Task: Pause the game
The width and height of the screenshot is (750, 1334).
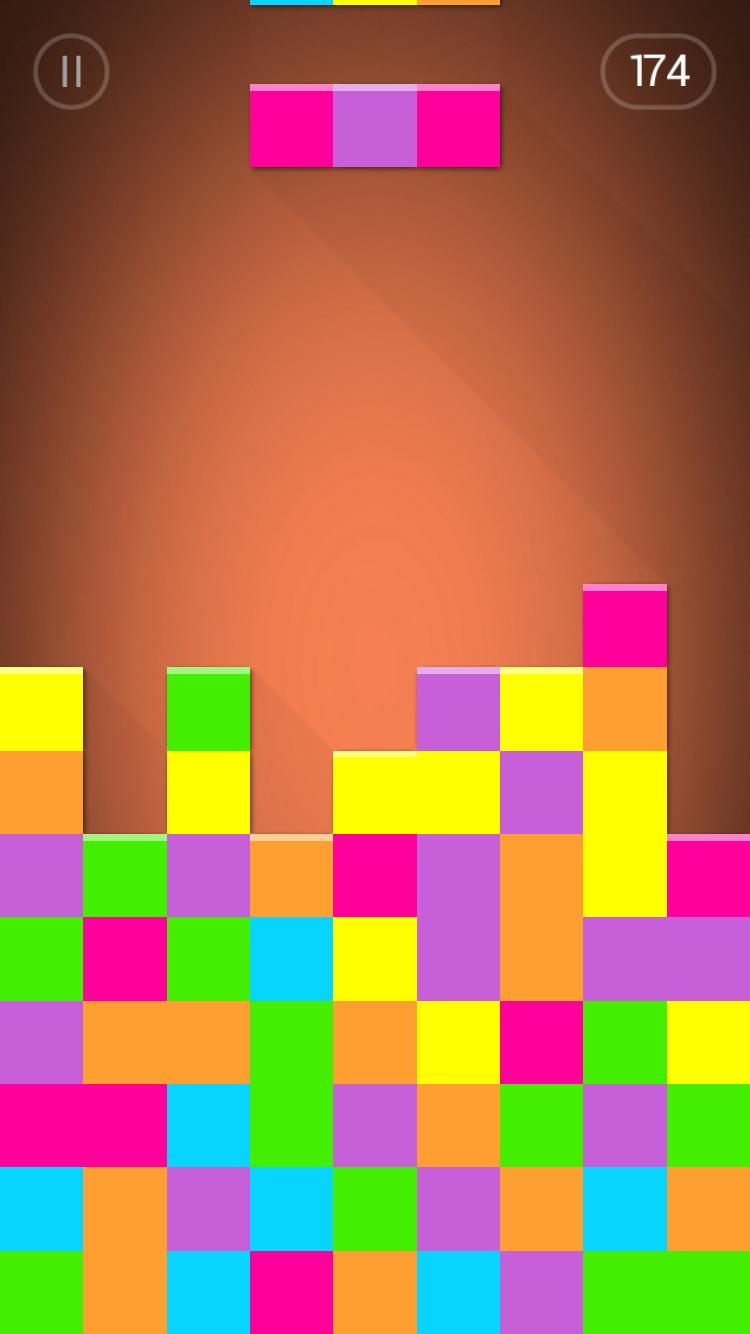Action: coord(71,71)
